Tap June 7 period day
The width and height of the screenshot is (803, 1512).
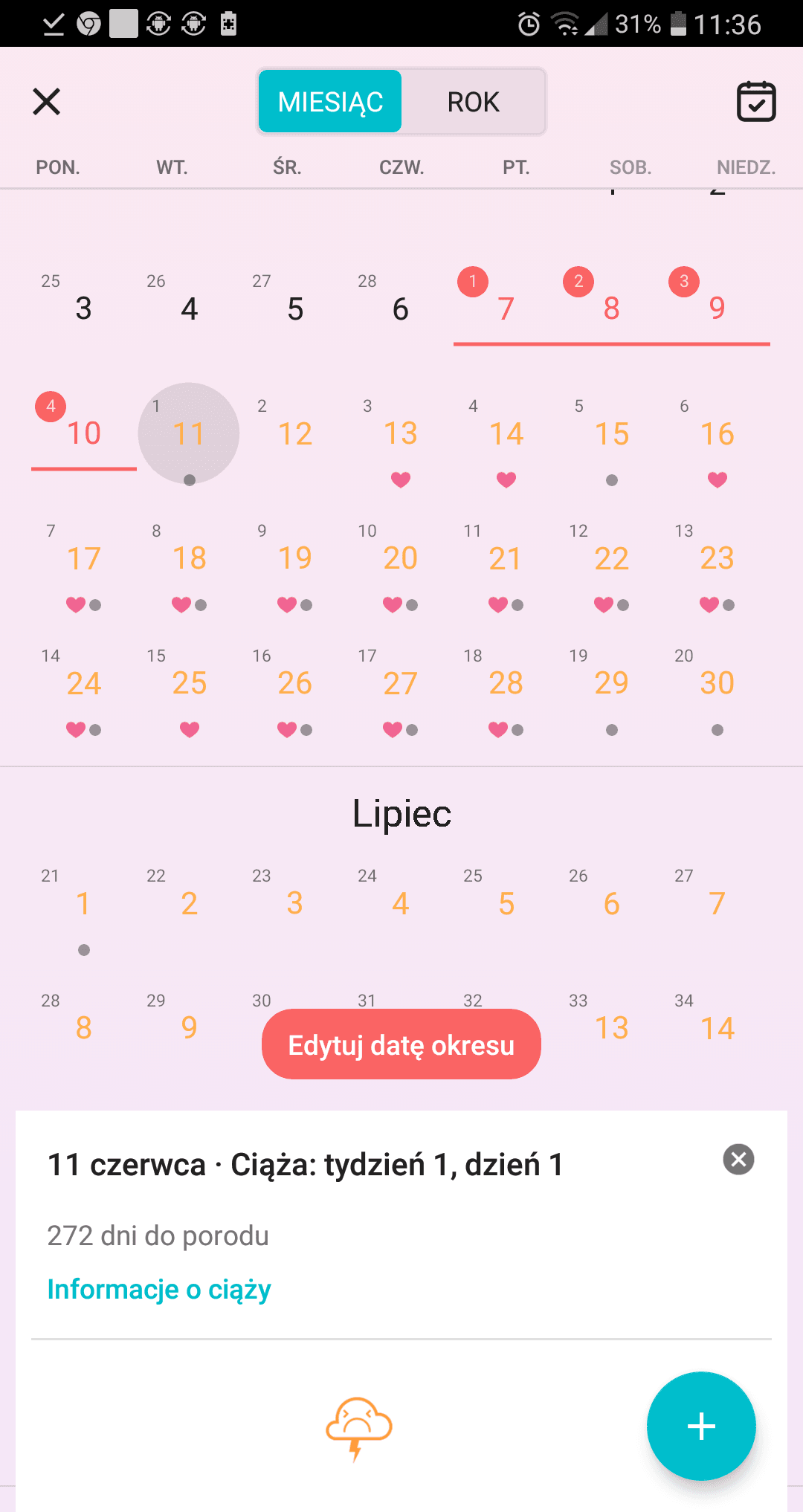coord(506,308)
